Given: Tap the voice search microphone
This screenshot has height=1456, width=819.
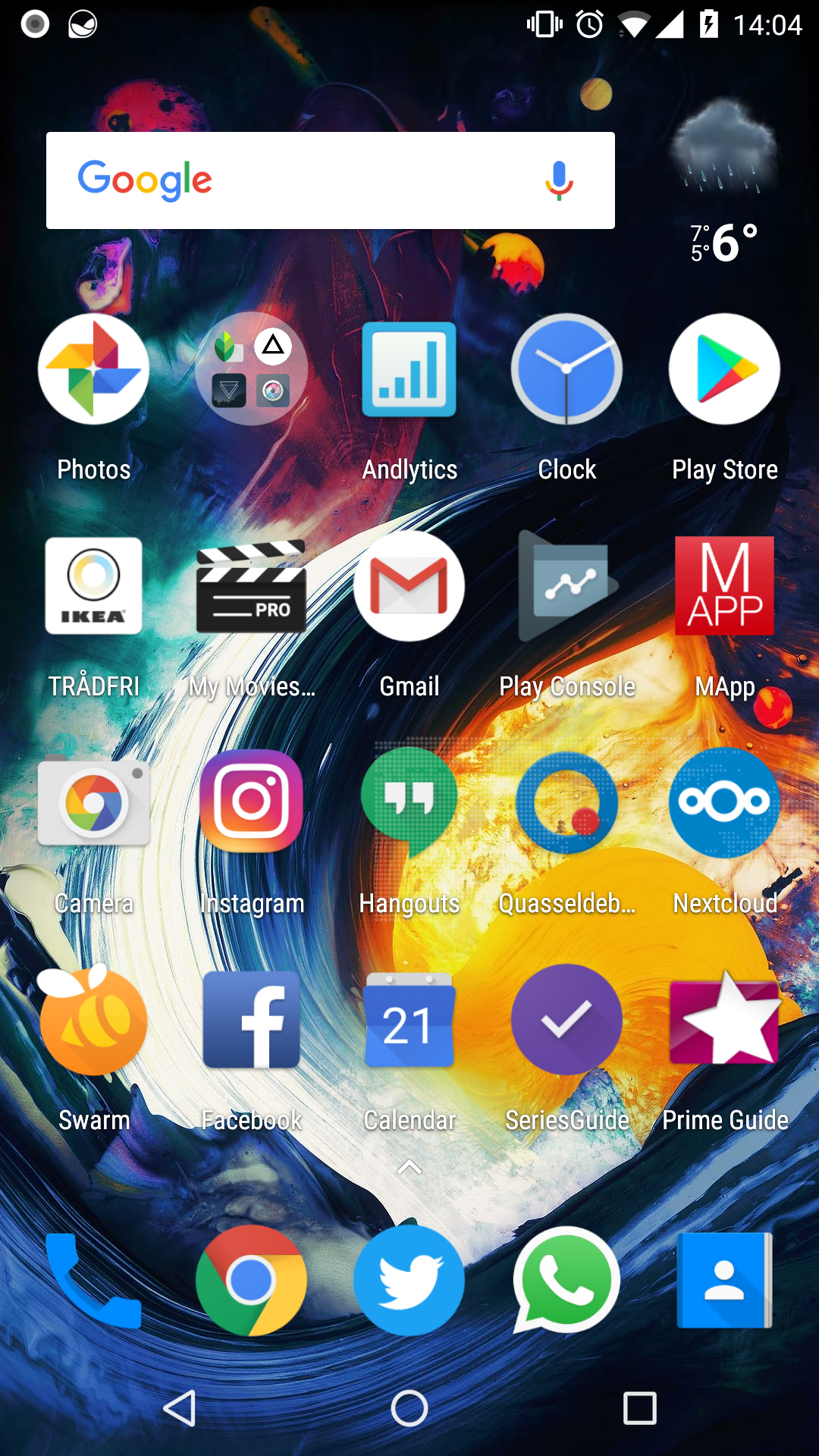Looking at the screenshot, I should 560,180.
